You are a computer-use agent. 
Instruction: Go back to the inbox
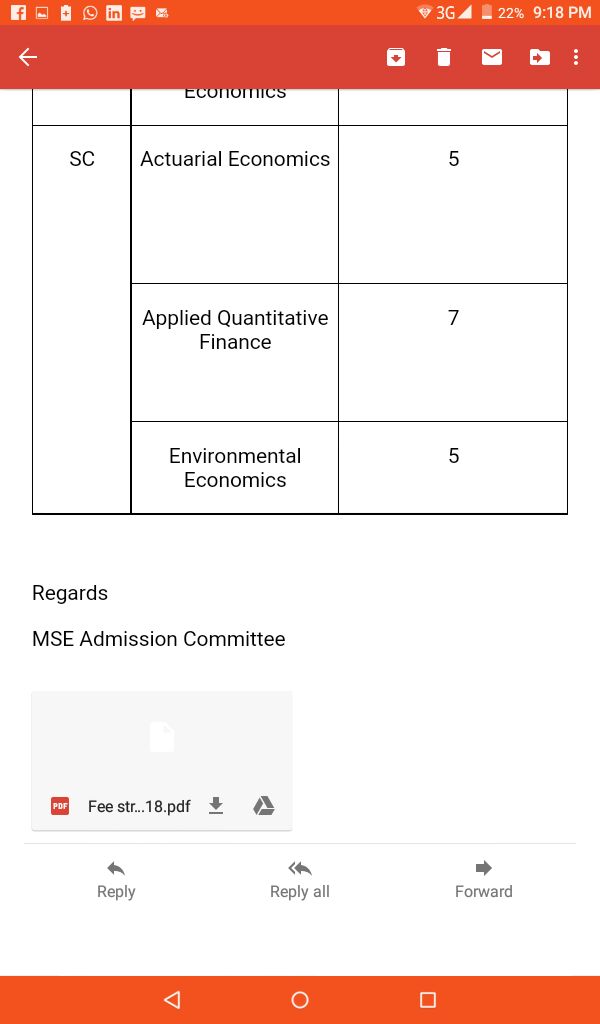(x=28, y=57)
